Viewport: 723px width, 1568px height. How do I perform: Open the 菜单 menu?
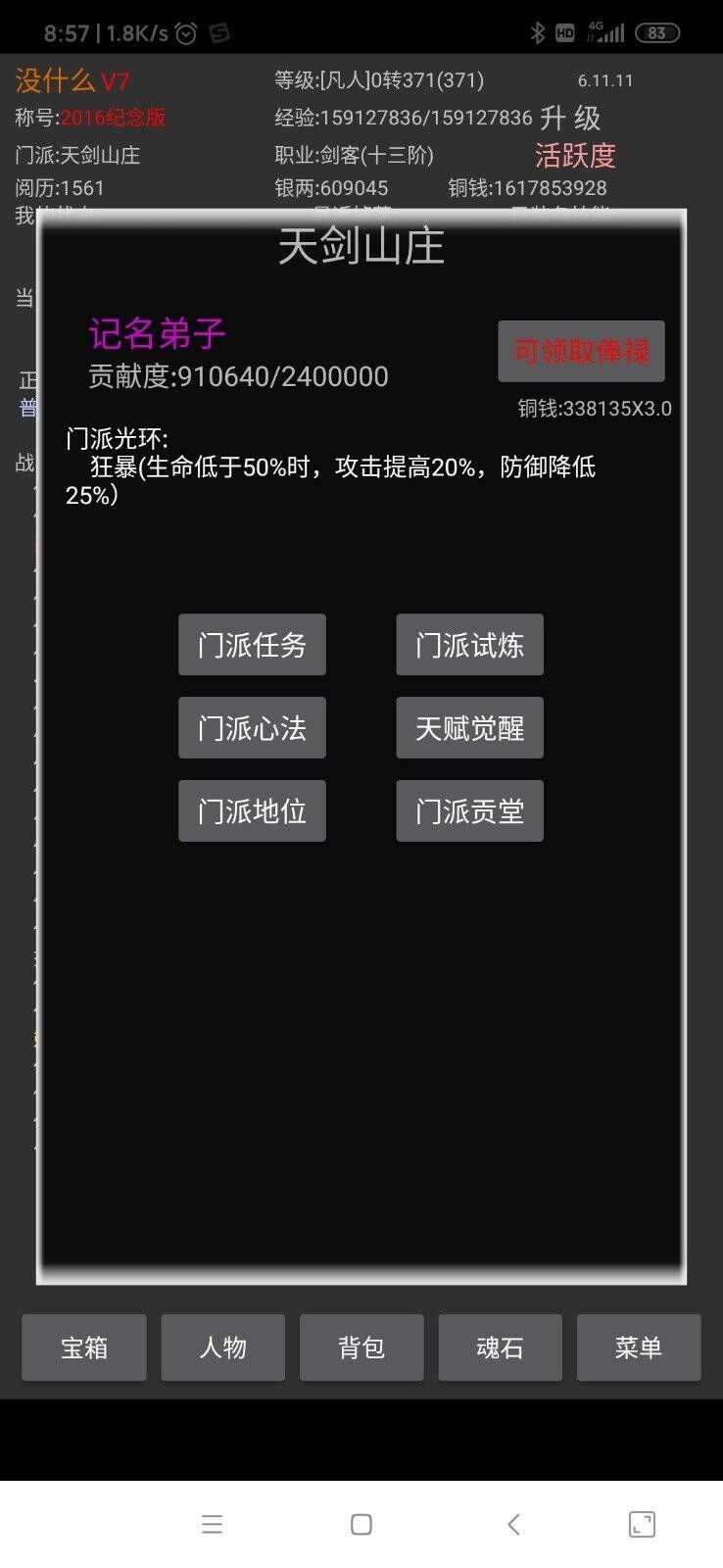pyautogui.click(x=639, y=1347)
